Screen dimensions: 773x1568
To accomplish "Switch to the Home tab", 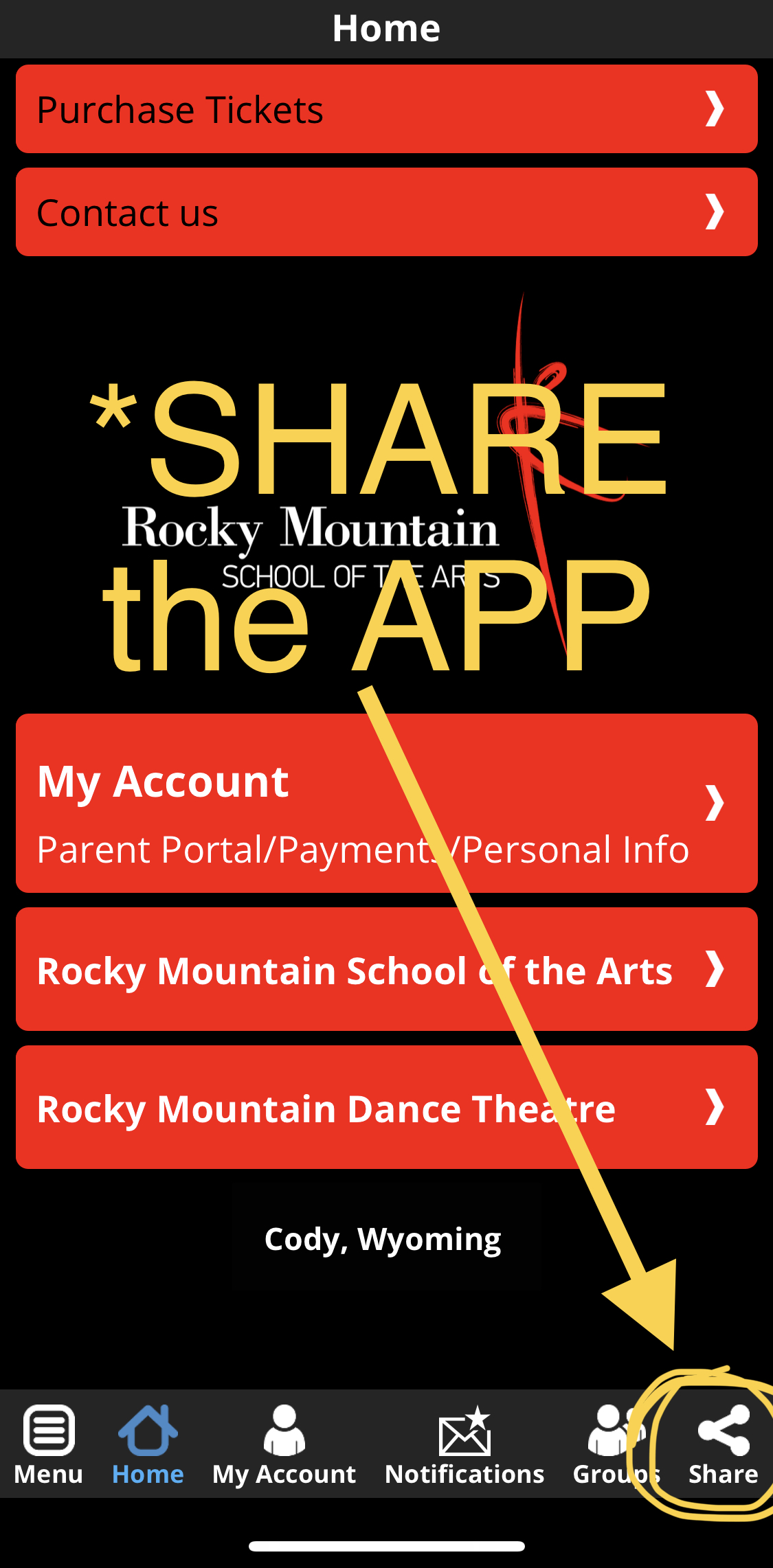I will point(148,1445).
